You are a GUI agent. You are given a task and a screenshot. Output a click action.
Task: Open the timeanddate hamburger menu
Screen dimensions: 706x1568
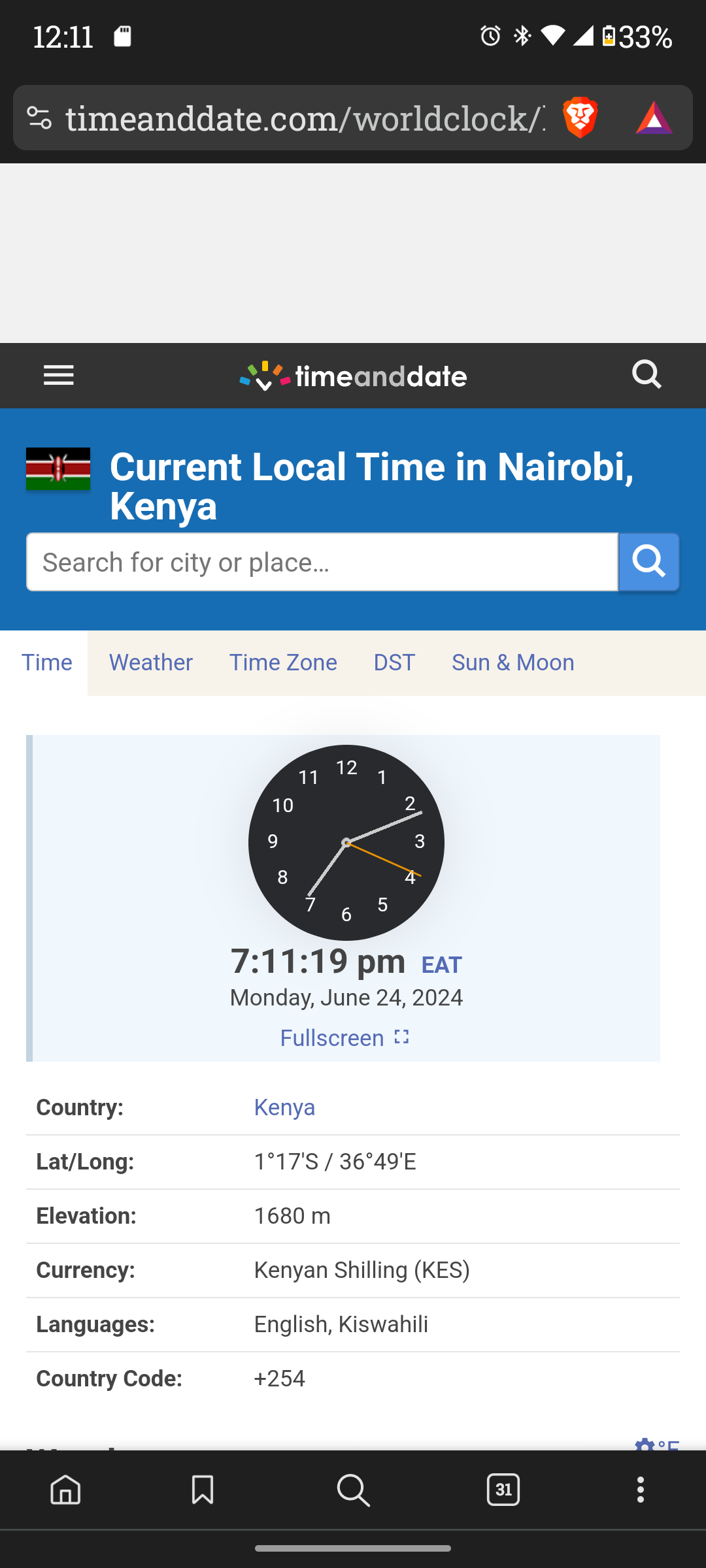[x=58, y=375]
